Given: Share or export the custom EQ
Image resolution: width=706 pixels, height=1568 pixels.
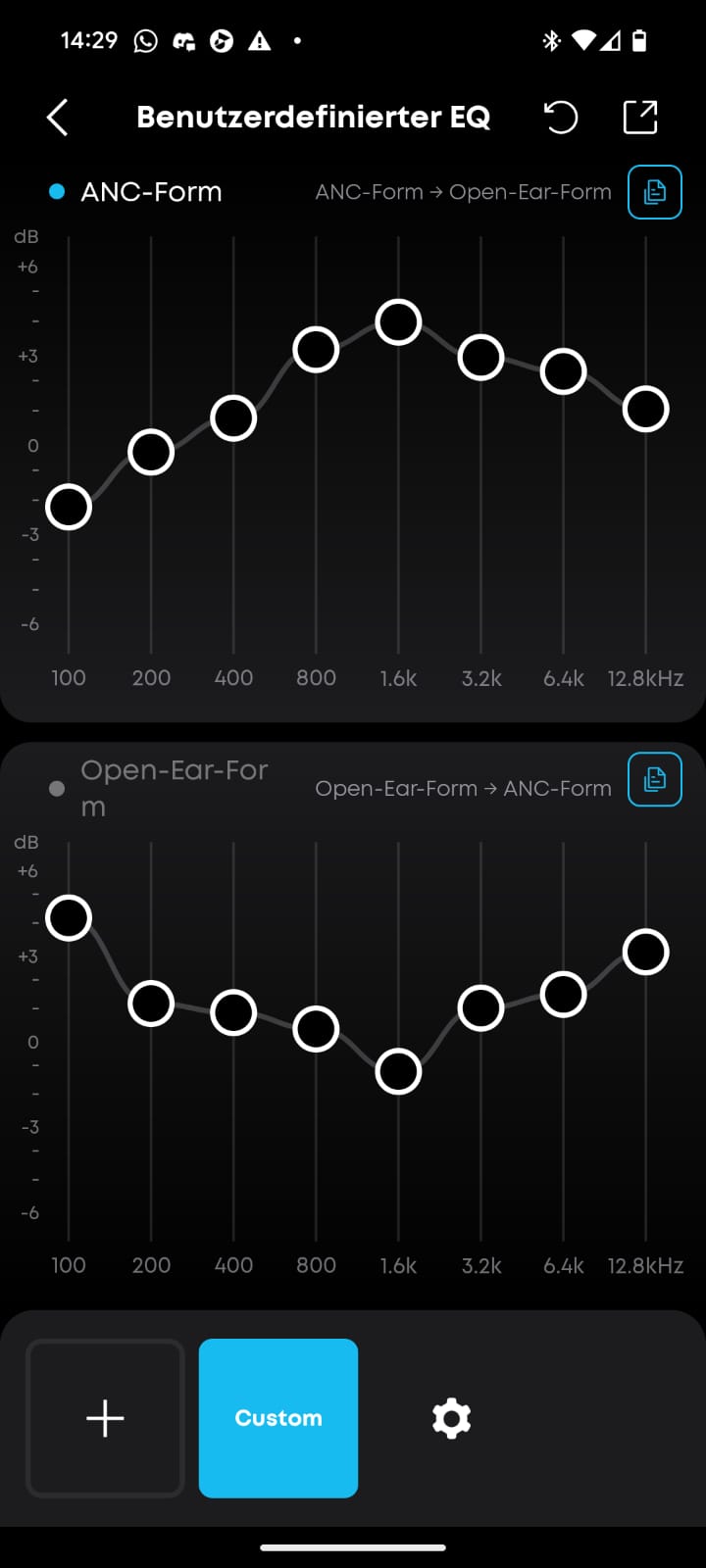Looking at the screenshot, I should 640,118.
